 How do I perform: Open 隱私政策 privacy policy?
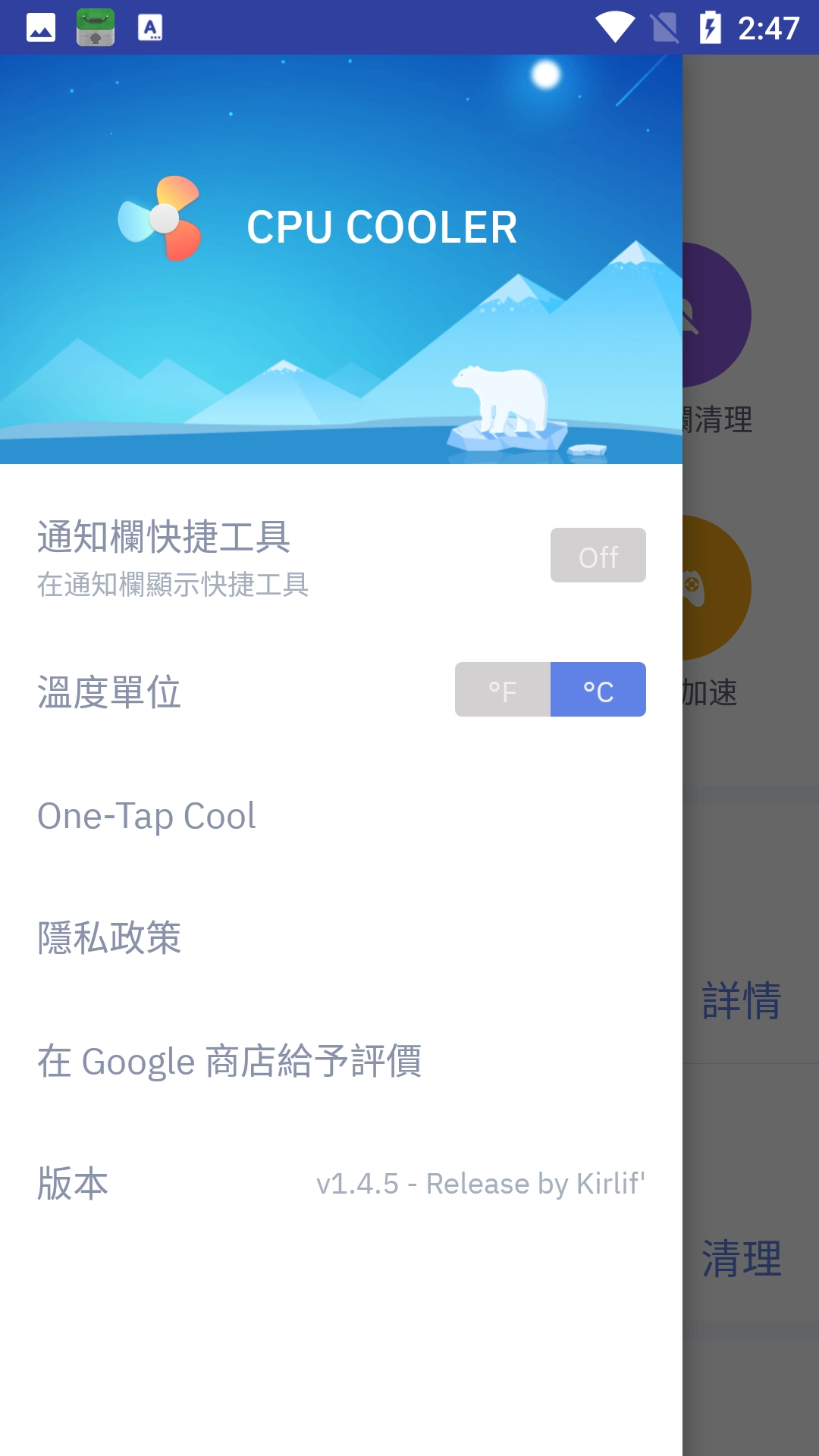(110, 938)
